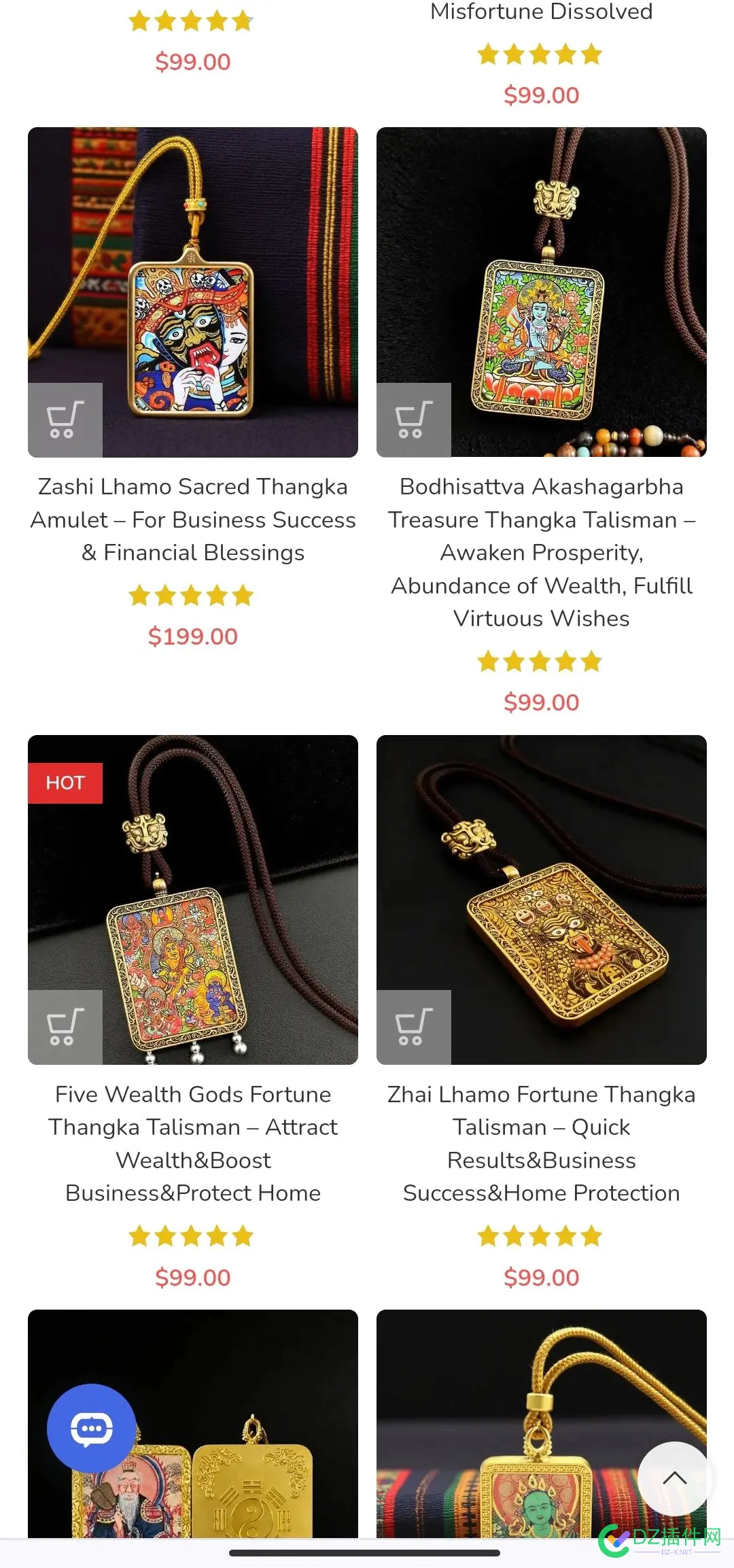Open Bodhisattva Akashagarbha Treasure Thangka product link
The width and height of the screenshot is (734, 1568).
click(541, 552)
